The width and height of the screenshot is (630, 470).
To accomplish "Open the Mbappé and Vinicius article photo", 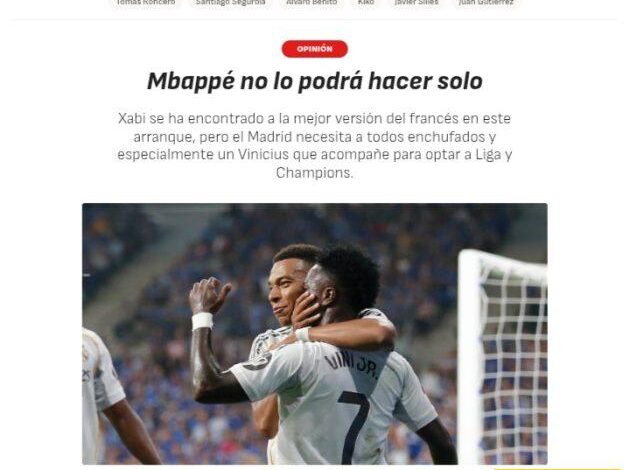I will (x=315, y=334).
